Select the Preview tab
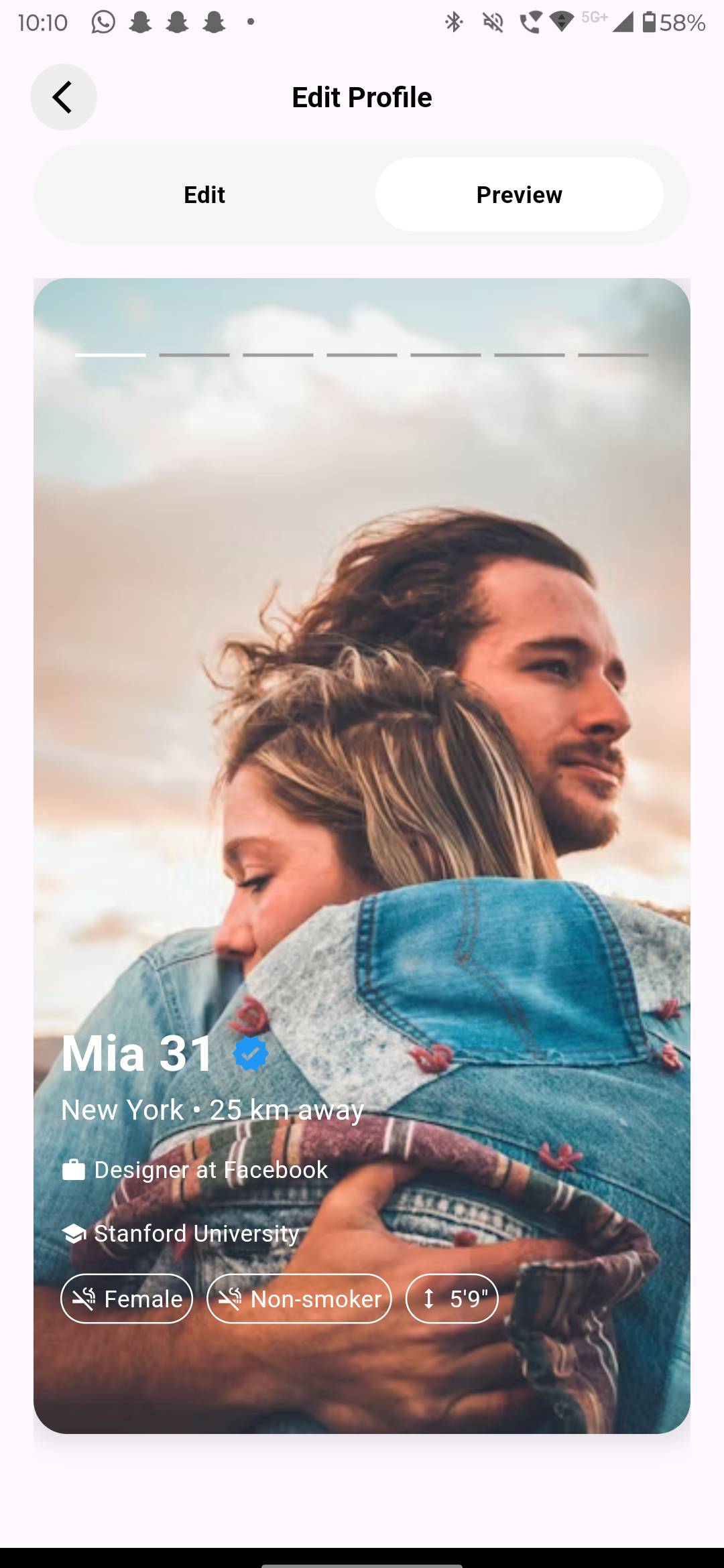 coord(519,195)
